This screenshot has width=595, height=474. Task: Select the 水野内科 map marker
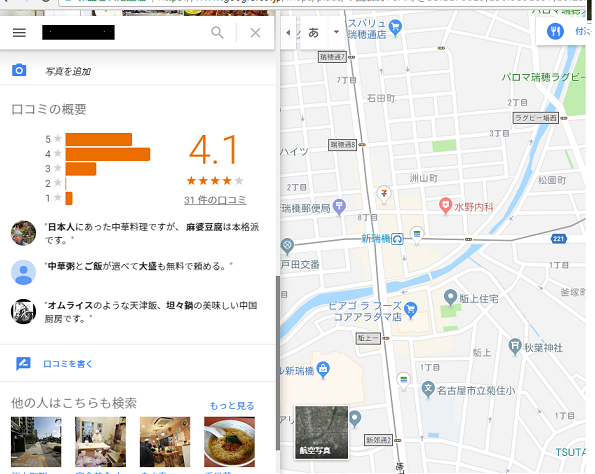tap(445, 206)
